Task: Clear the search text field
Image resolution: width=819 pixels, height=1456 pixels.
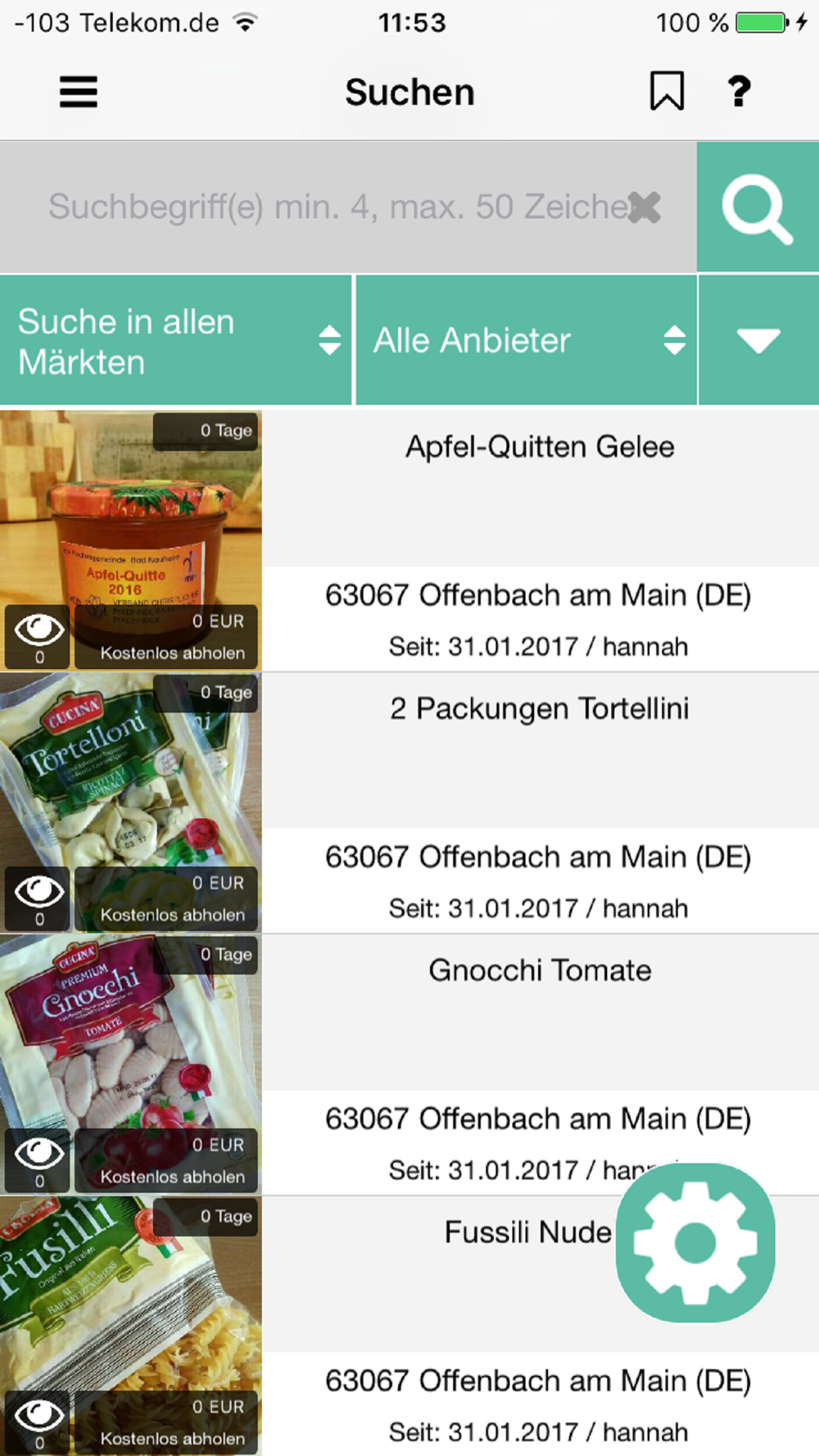Action: point(645,207)
